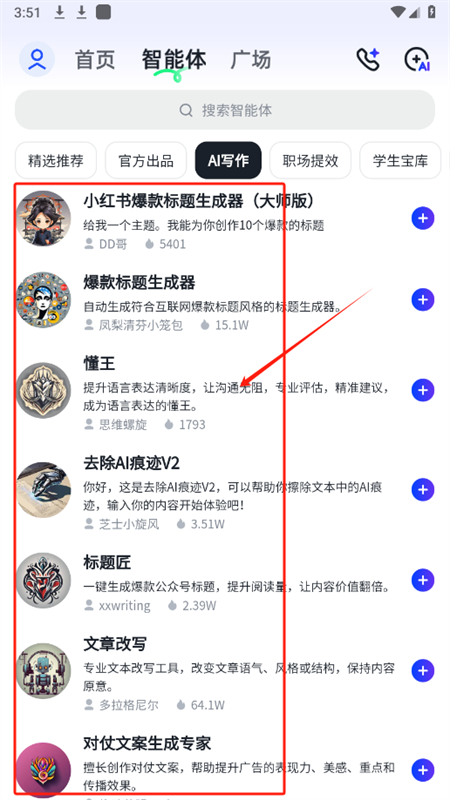Viewport: 450px width, 800px height.
Task: Add 爆款标题生成器 with its plus button
Action: coord(422,300)
